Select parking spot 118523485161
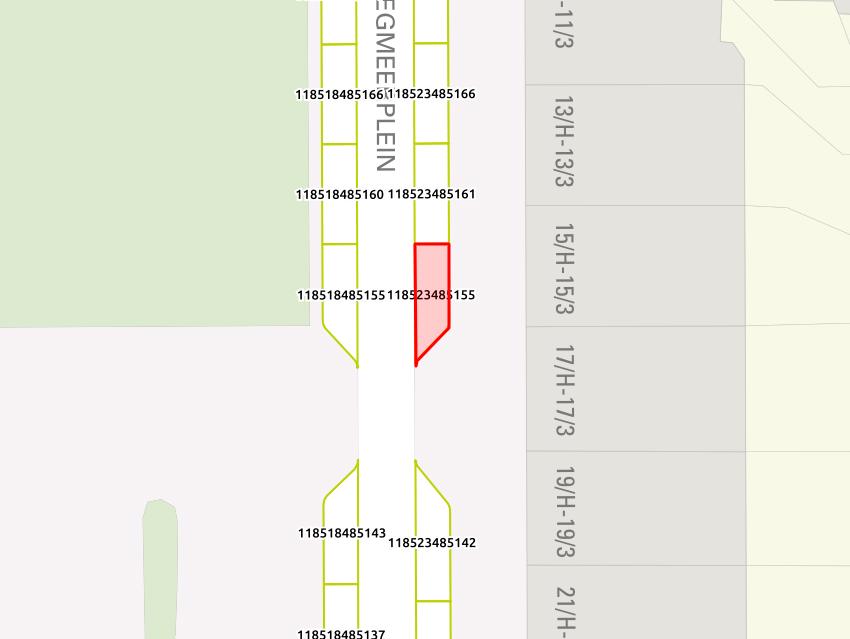850x639 pixels. click(x=432, y=193)
